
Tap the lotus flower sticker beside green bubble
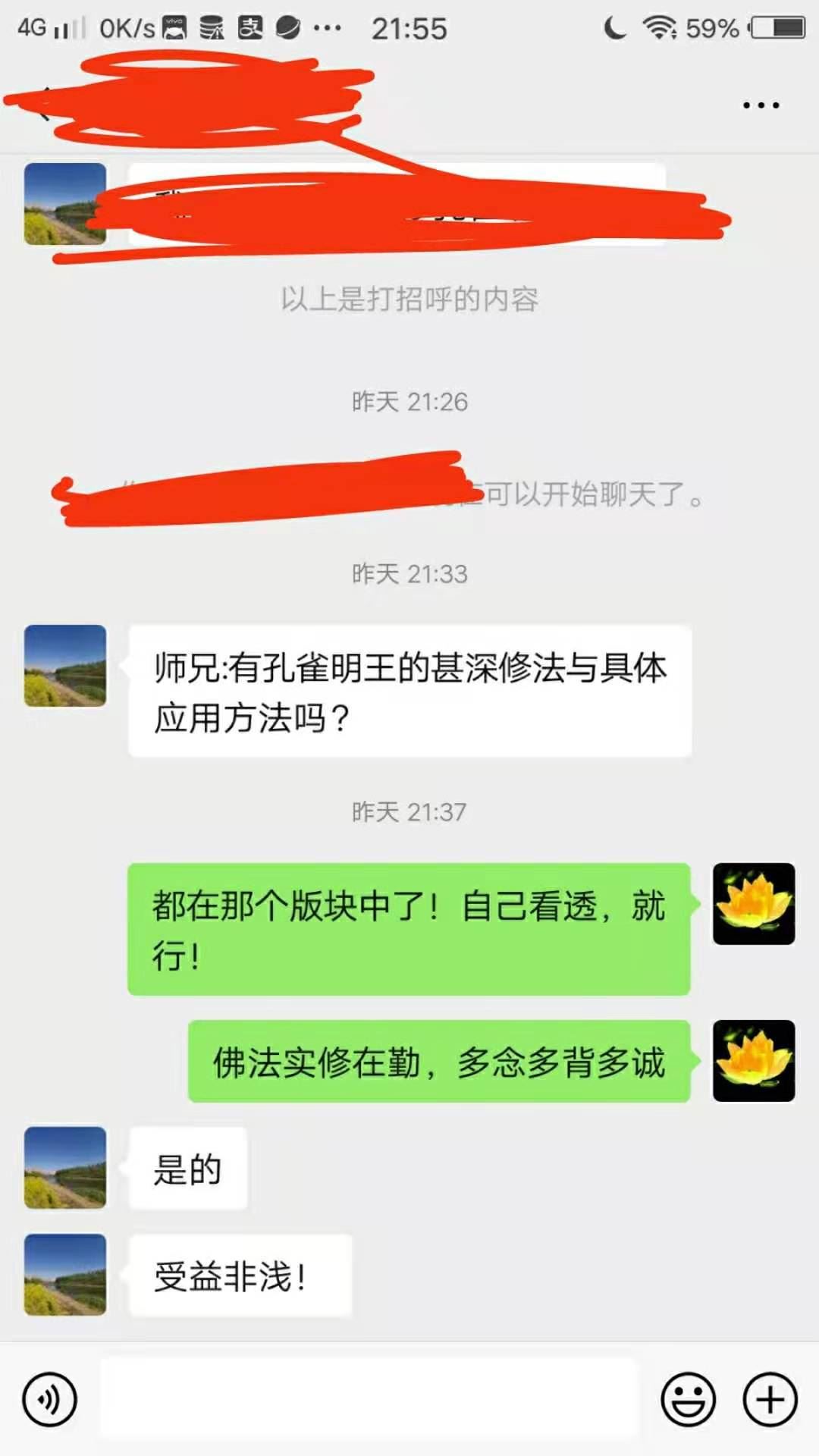(x=753, y=904)
